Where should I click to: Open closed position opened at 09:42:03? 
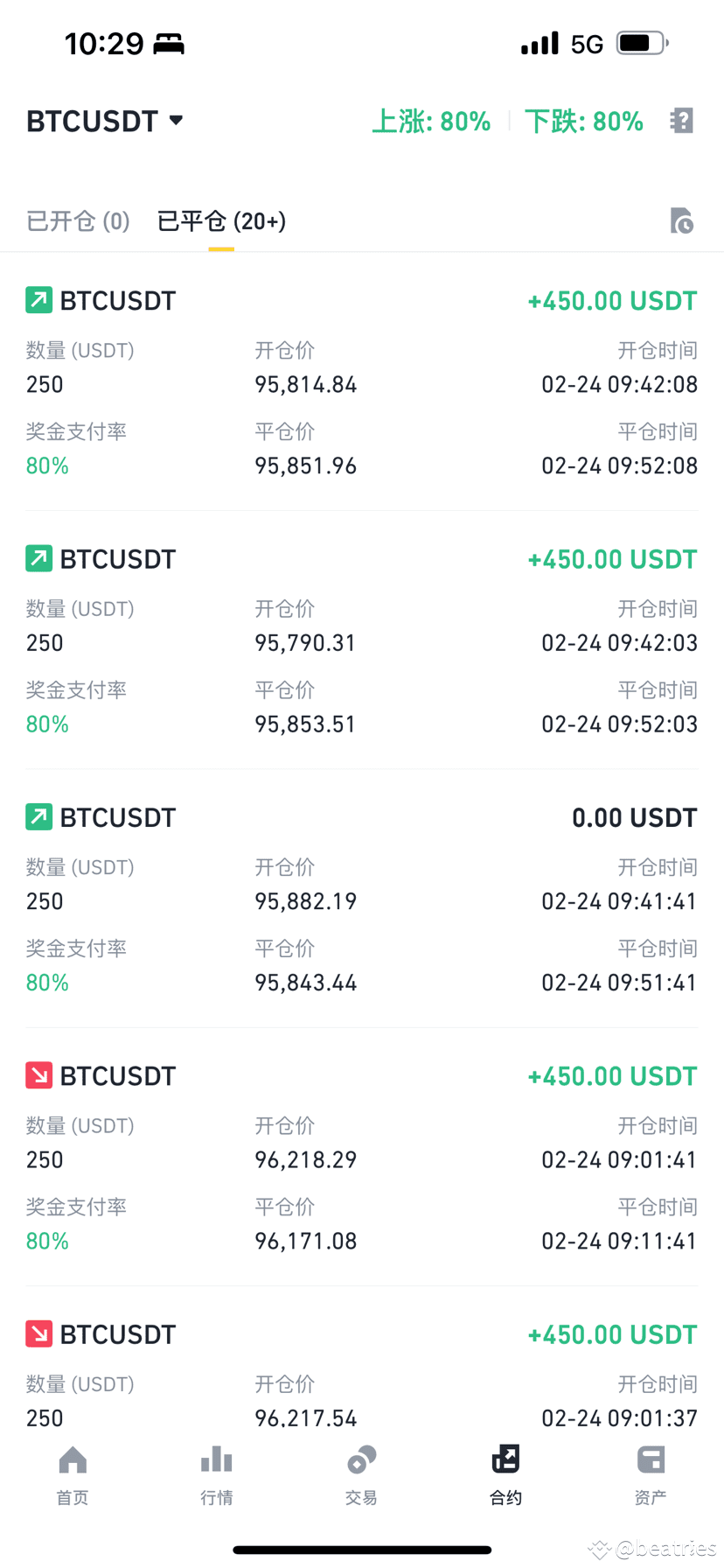pos(362,640)
